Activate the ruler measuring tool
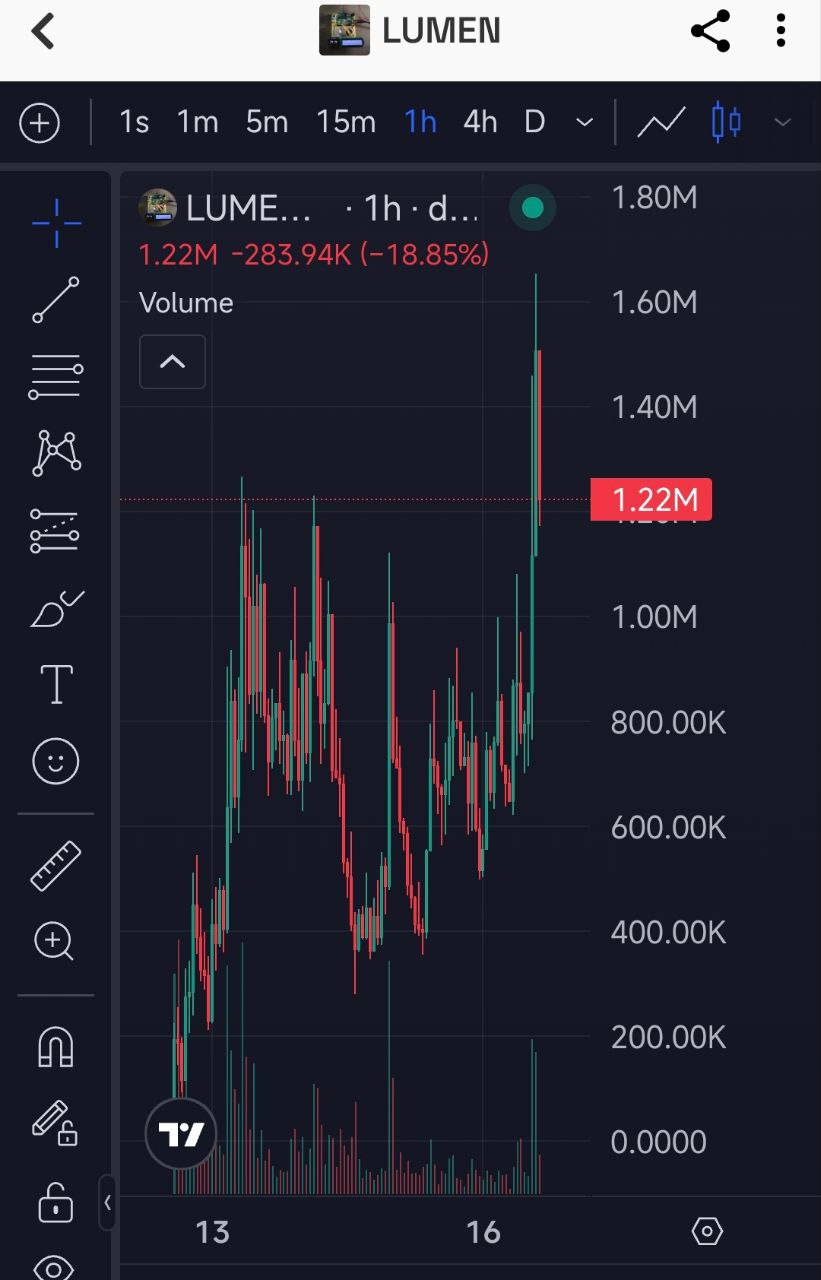821x1280 pixels. tap(56, 866)
